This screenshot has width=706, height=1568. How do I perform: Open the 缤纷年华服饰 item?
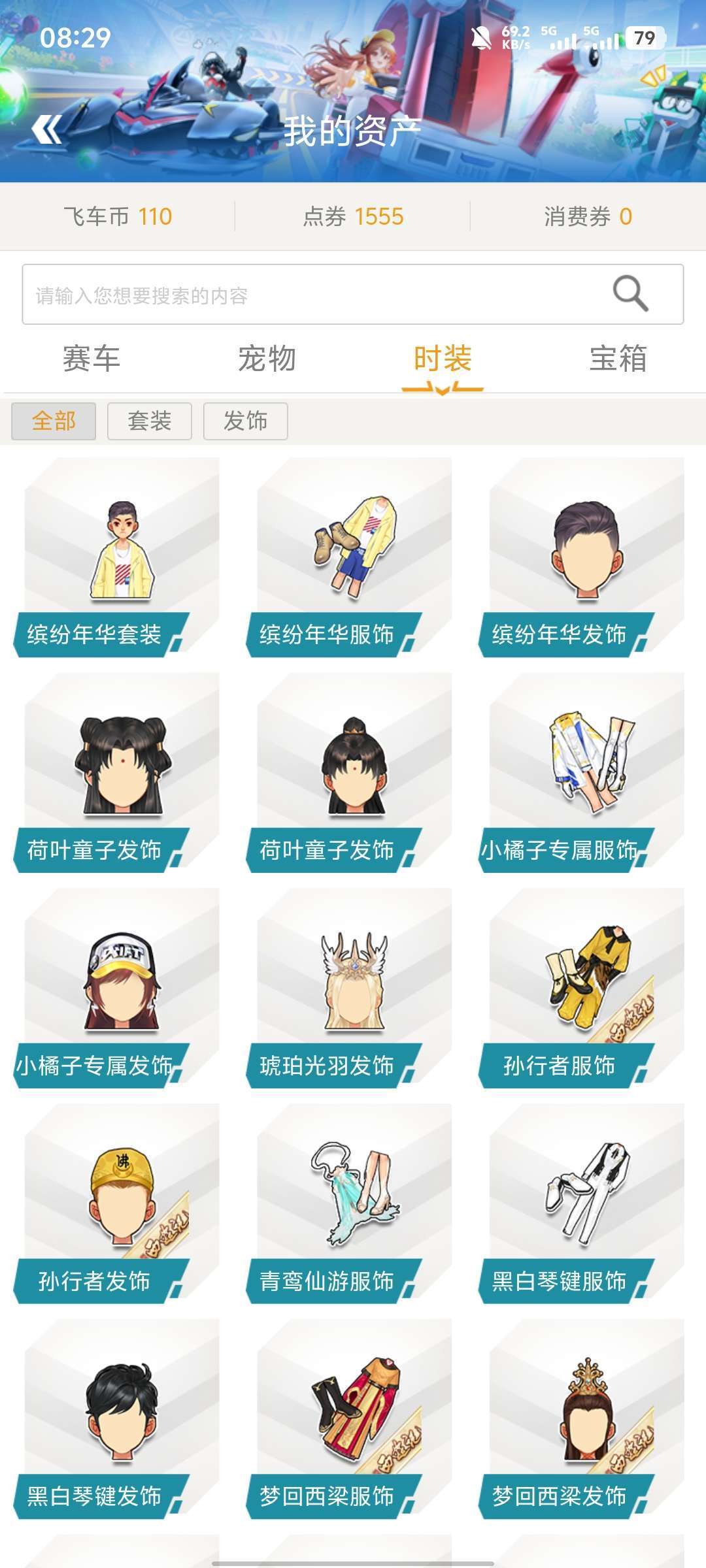[x=354, y=555]
